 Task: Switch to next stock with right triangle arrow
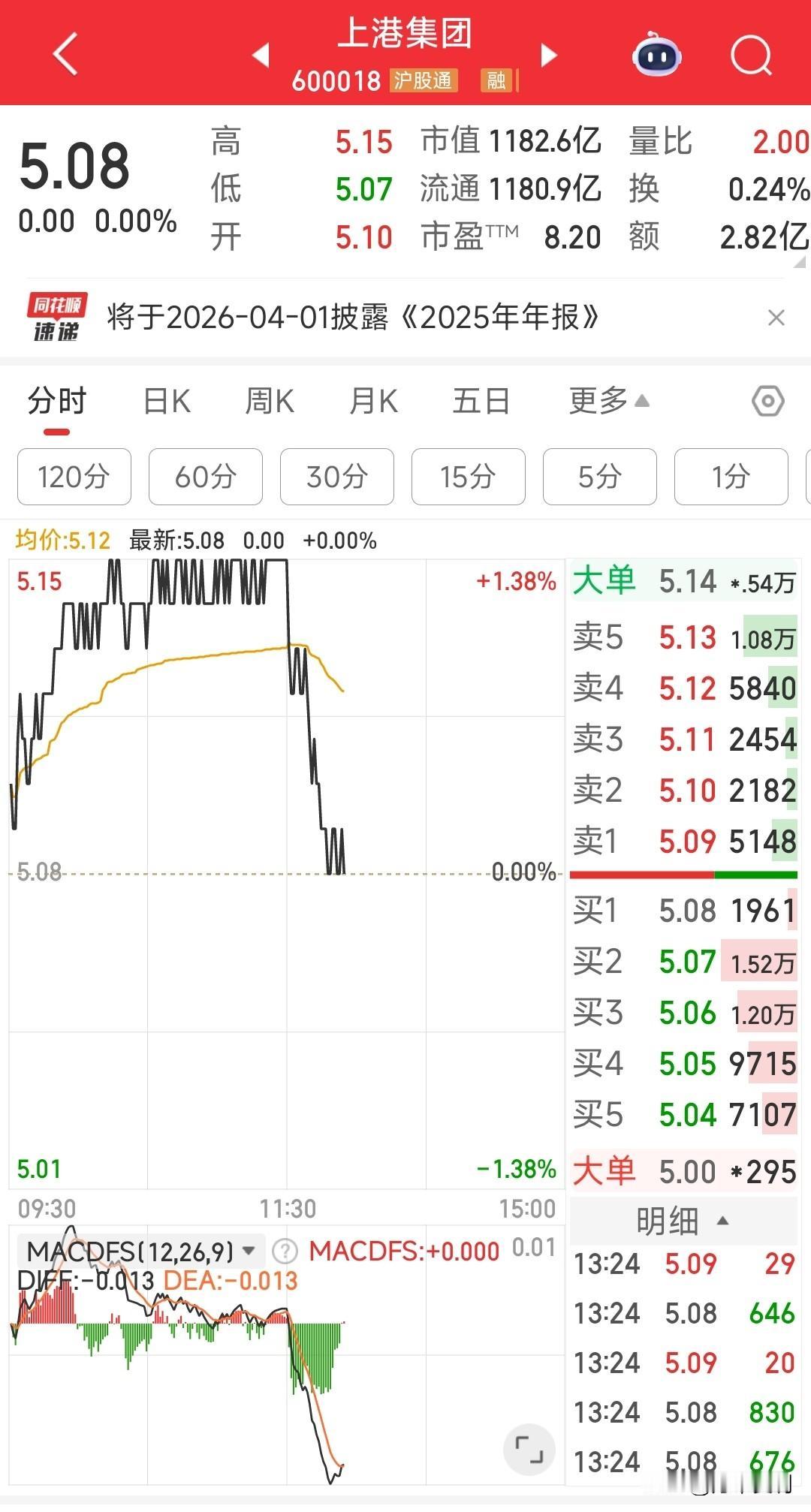pyautogui.click(x=549, y=56)
